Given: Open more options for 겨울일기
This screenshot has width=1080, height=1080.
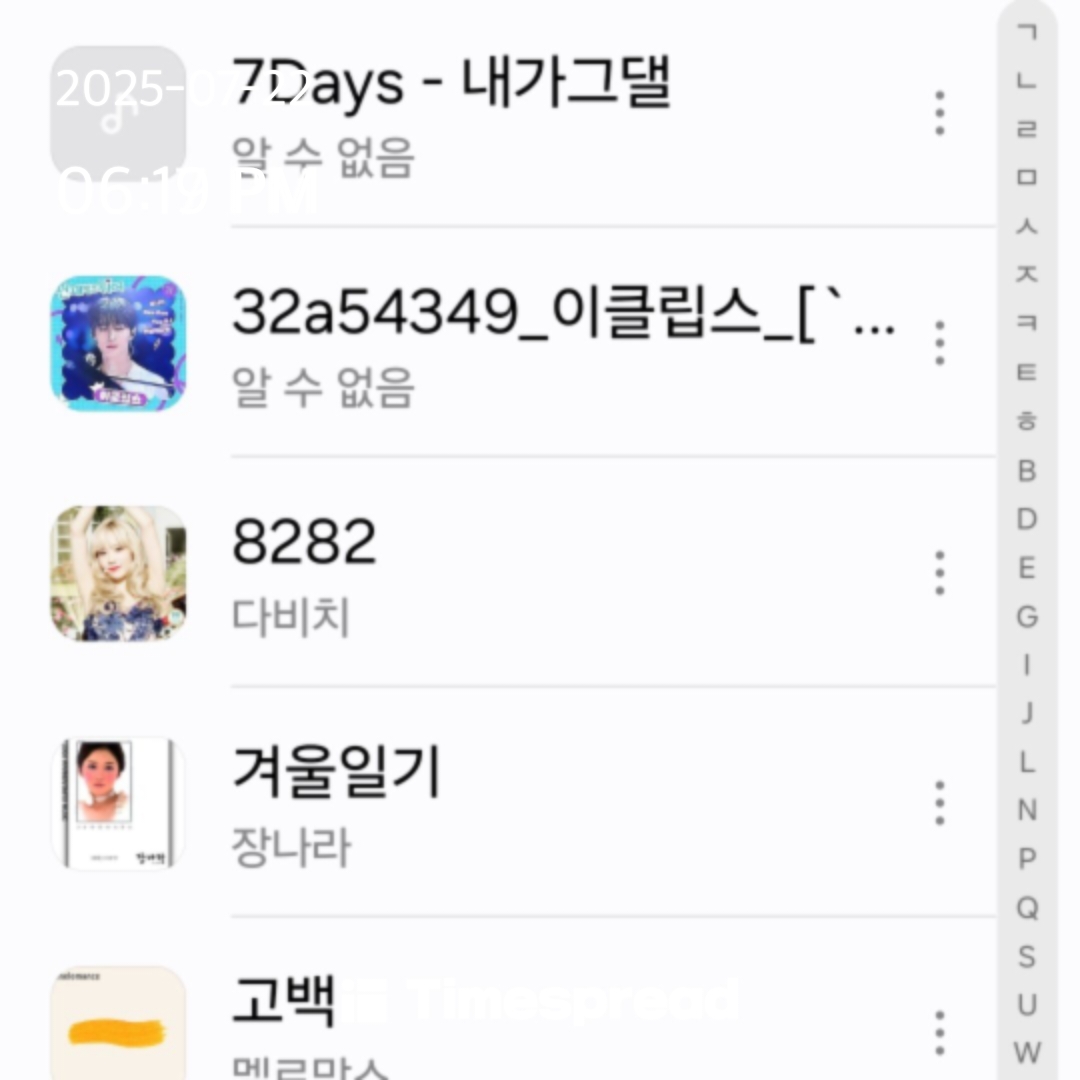Looking at the screenshot, I should pyautogui.click(x=939, y=803).
